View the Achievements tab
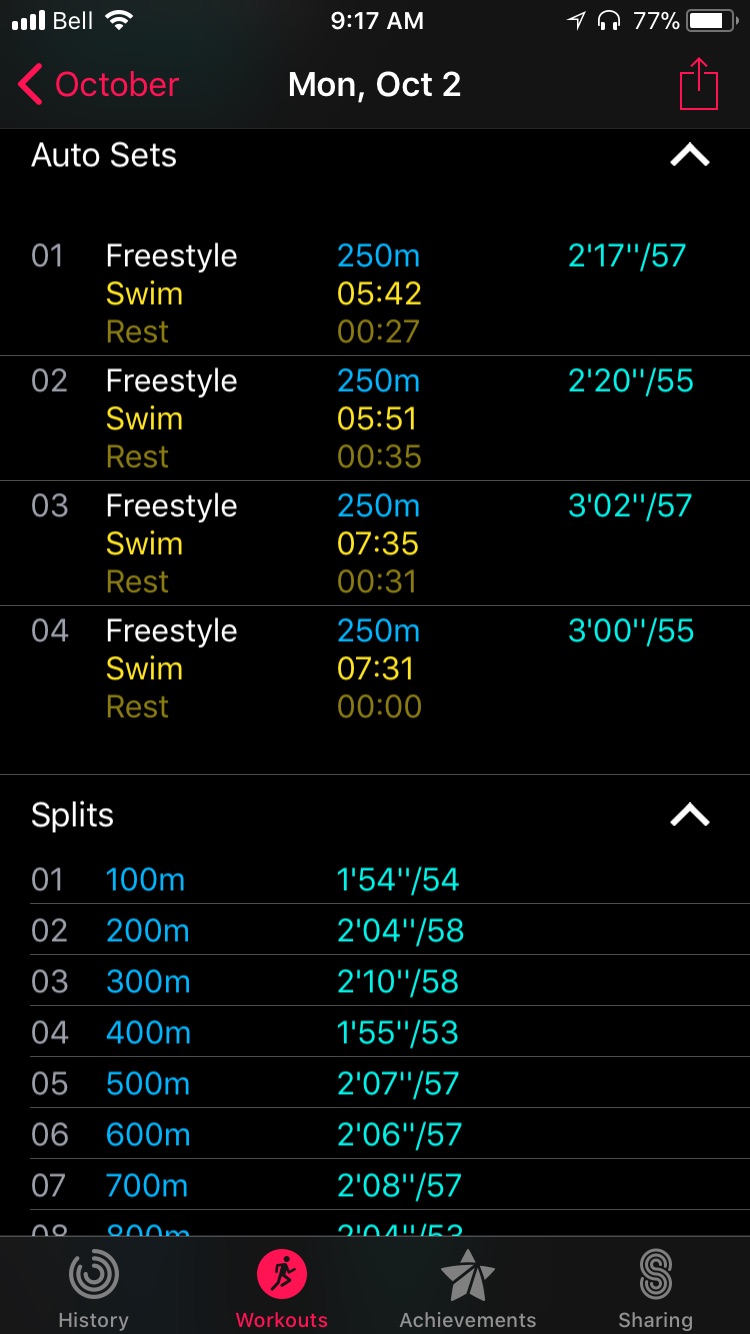750x1334 pixels. pyautogui.click(x=468, y=1288)
